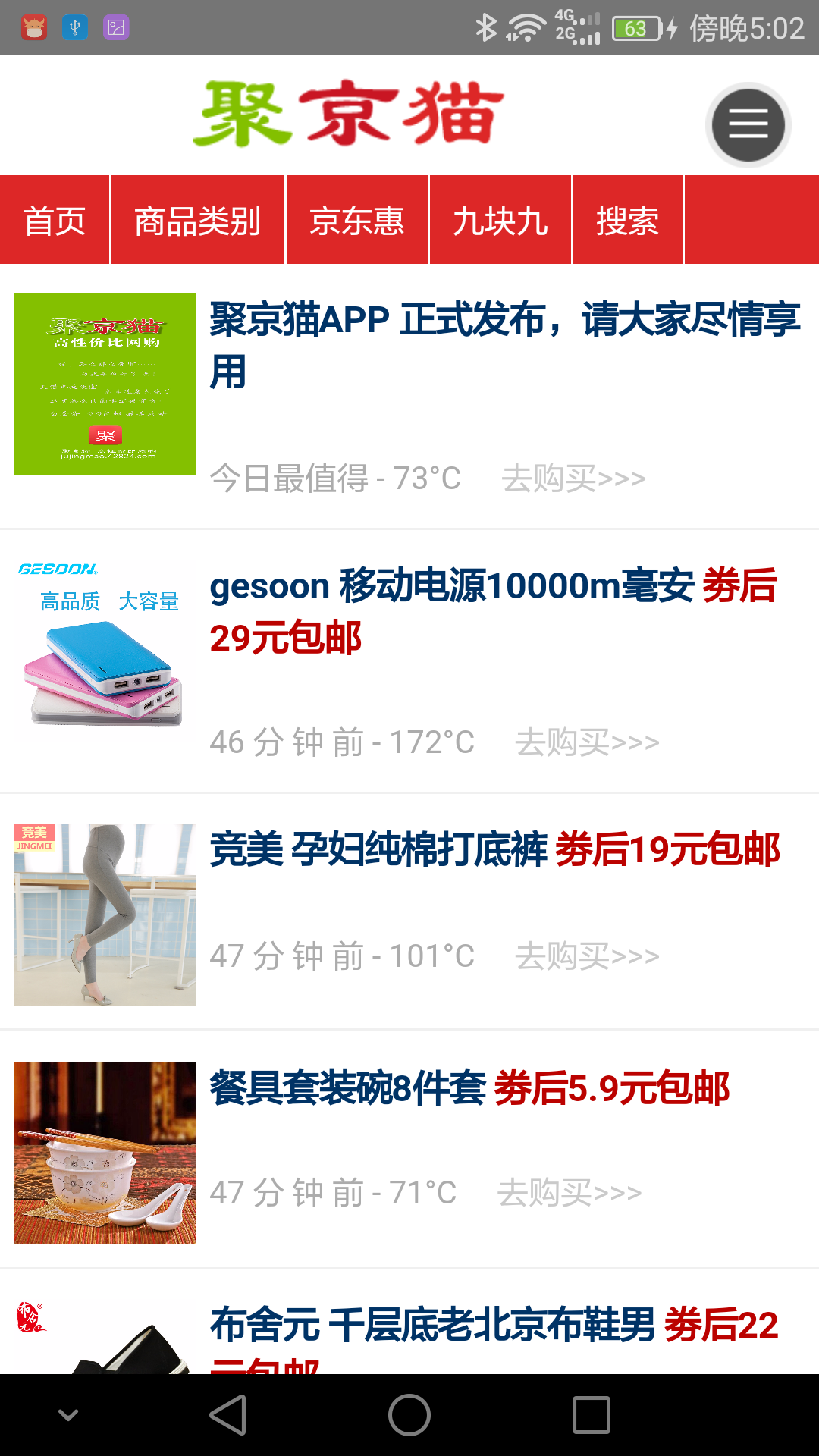Open the 布舍元 老北京布鞋 deal title
The width and height of the screenshot is (819, 1456).
coord(494,1326)
